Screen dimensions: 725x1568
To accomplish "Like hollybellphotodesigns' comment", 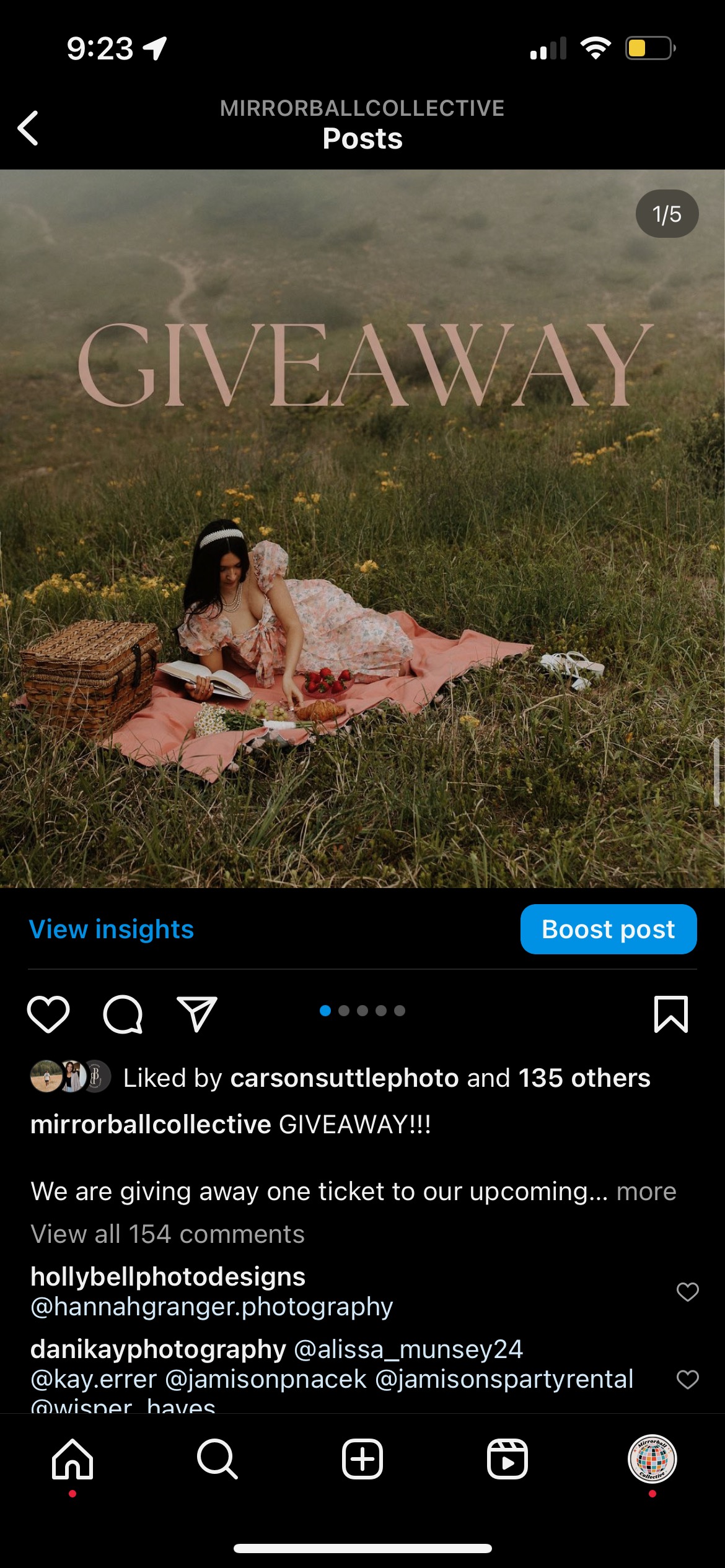I will coord(687,1292).
